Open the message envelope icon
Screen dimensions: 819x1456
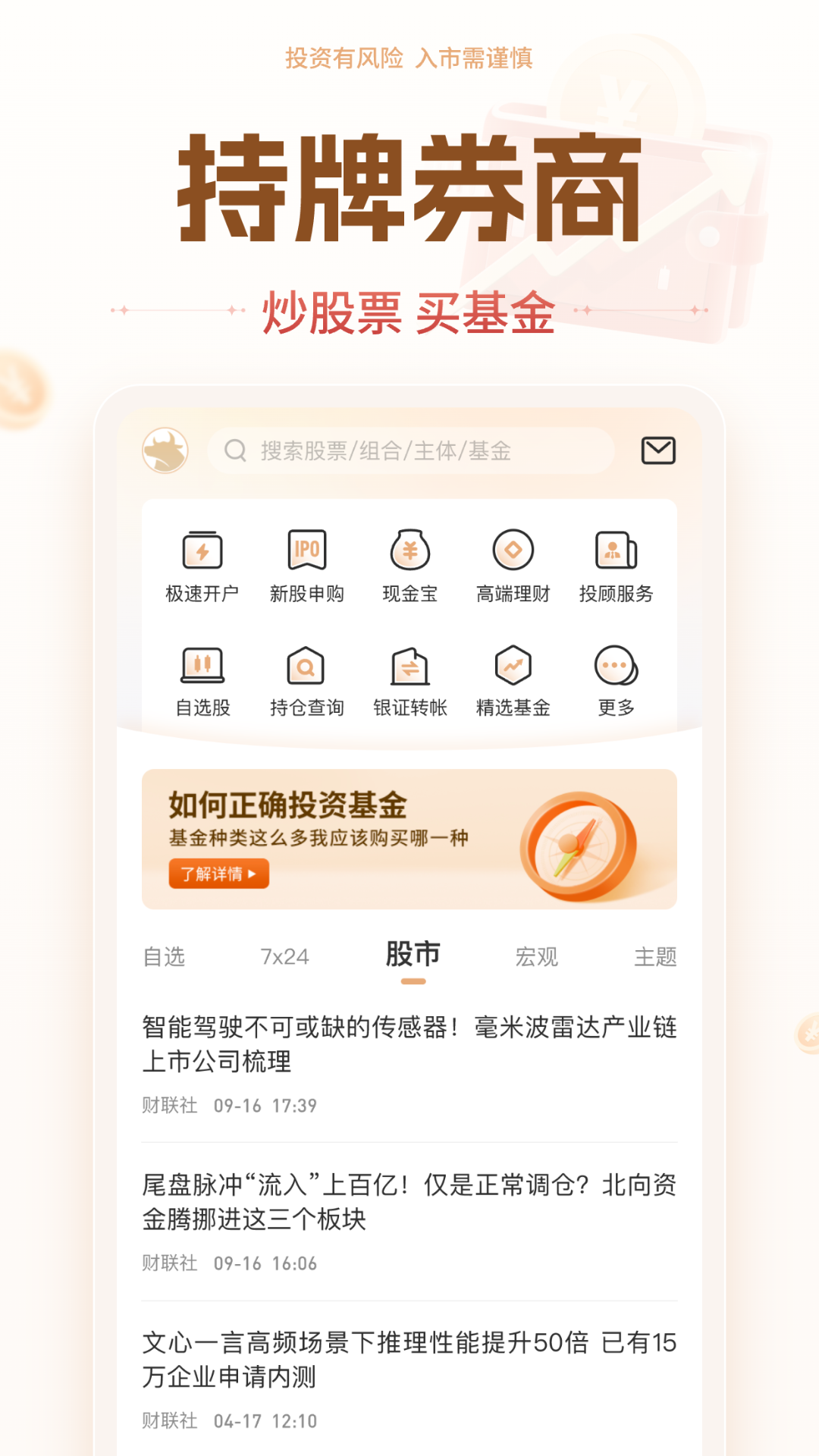(x=659, y=450)
